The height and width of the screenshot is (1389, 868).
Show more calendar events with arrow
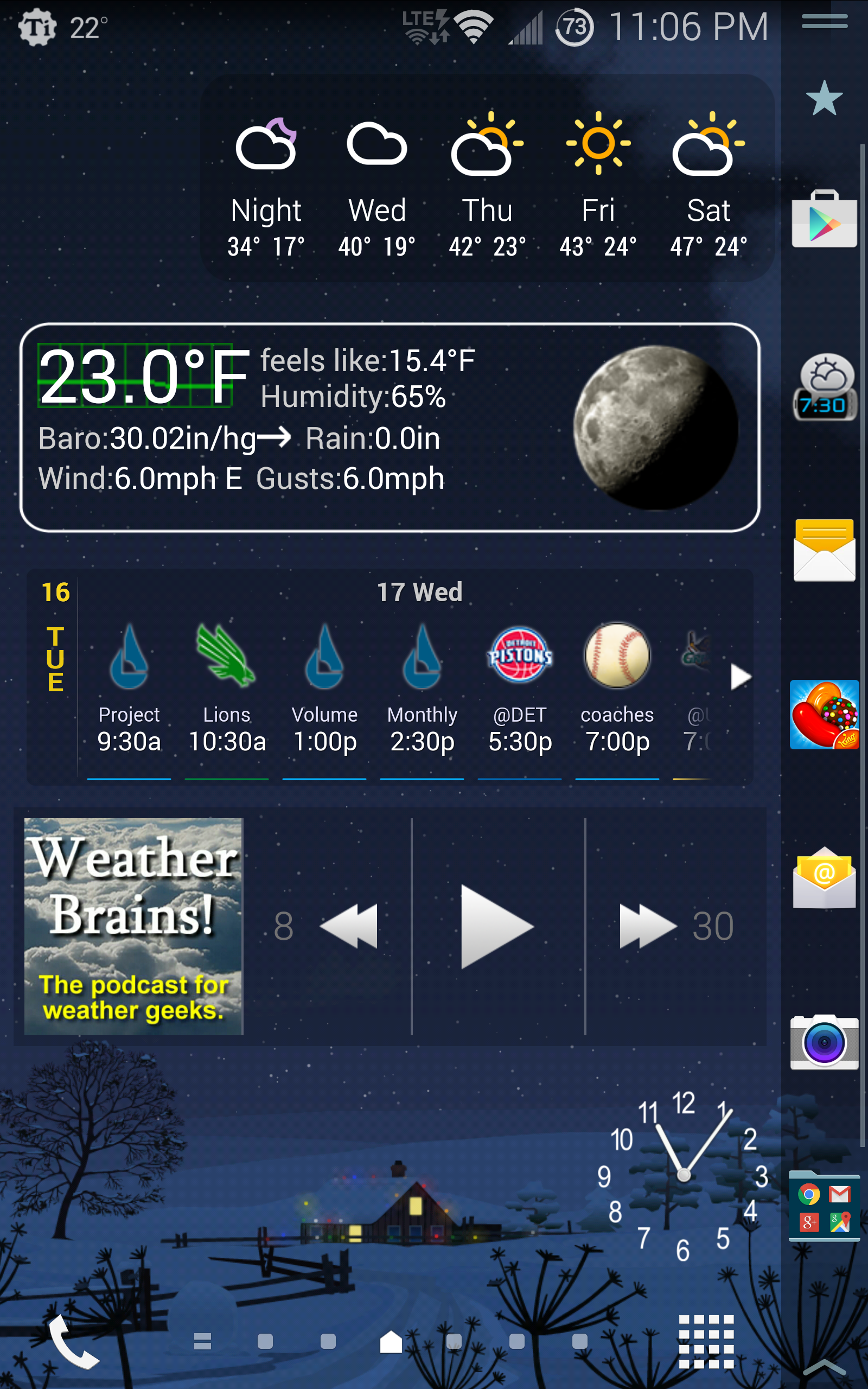741,677
